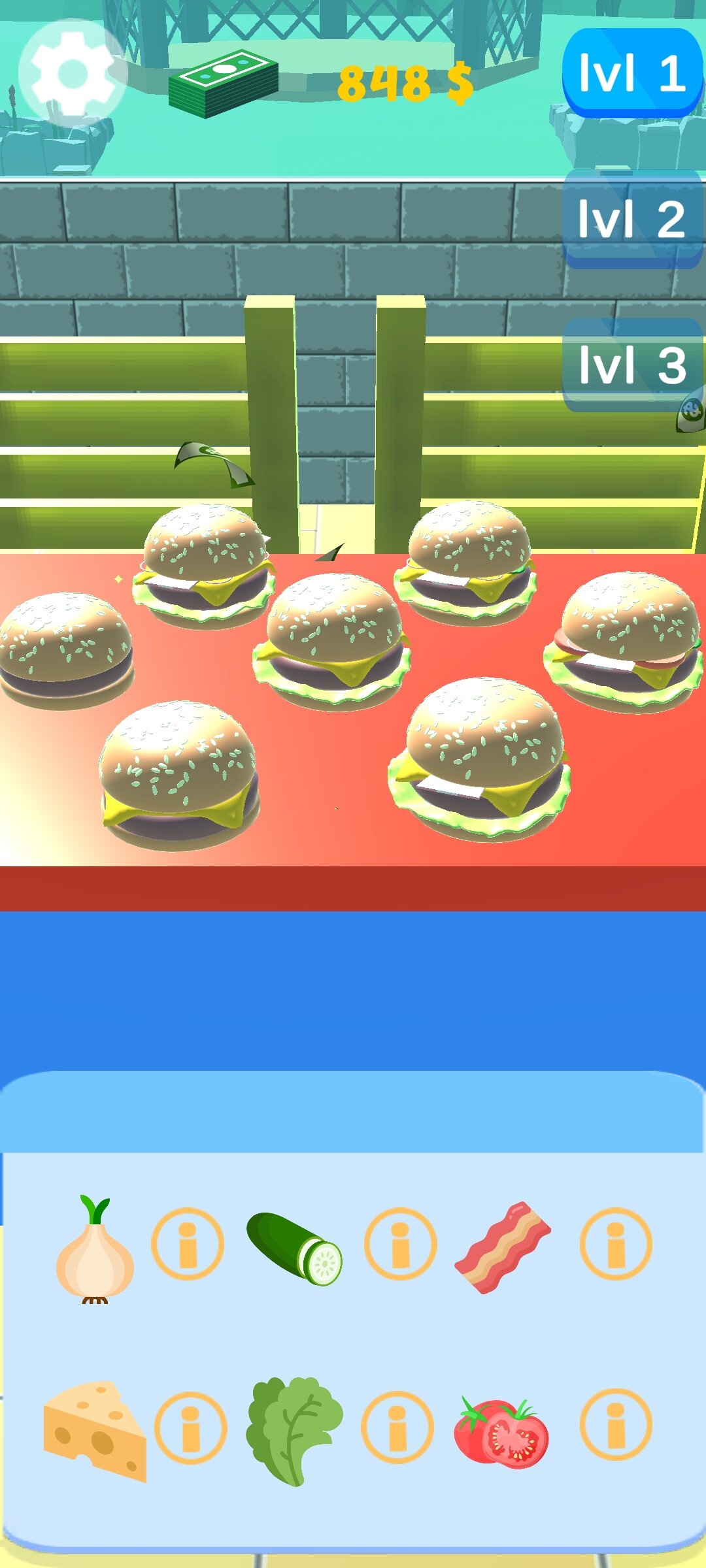Select the lvl 1 button
Image resolution: width=706 pixels, height=1568 pixels.
(x=632, y=73)
